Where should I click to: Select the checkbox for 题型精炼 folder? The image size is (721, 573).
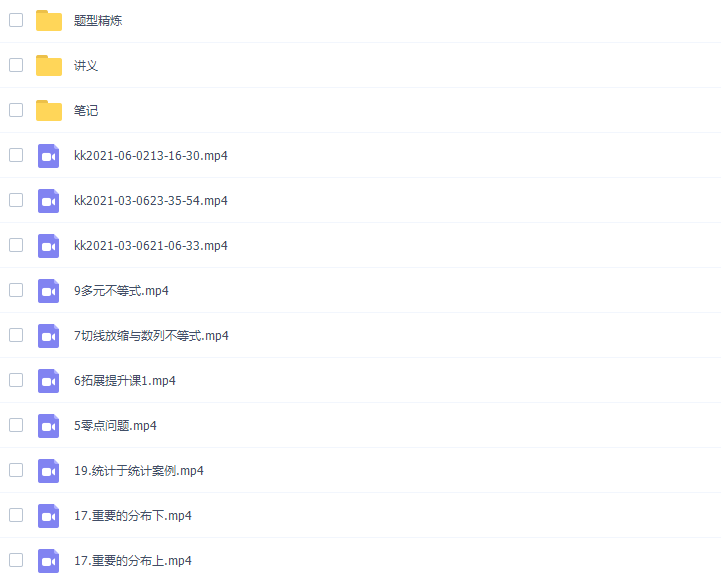[16, 20]
